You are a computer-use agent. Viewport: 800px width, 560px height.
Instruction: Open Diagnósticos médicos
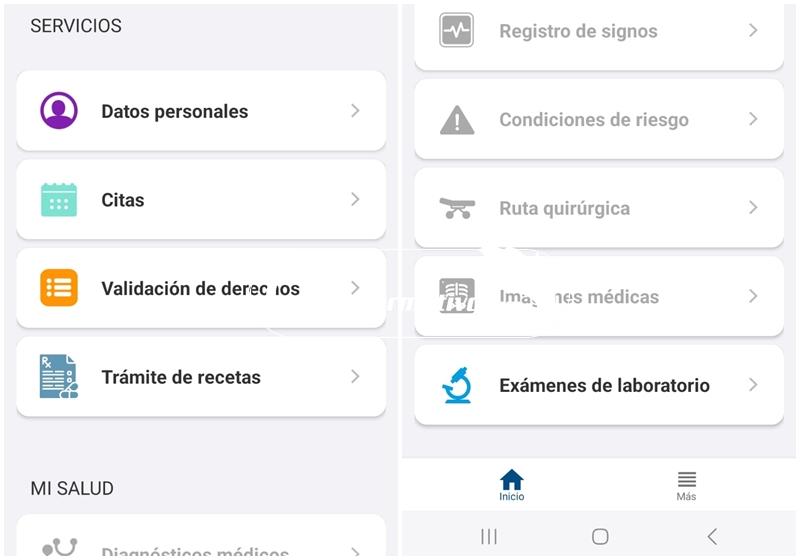(x=200, y=546)
